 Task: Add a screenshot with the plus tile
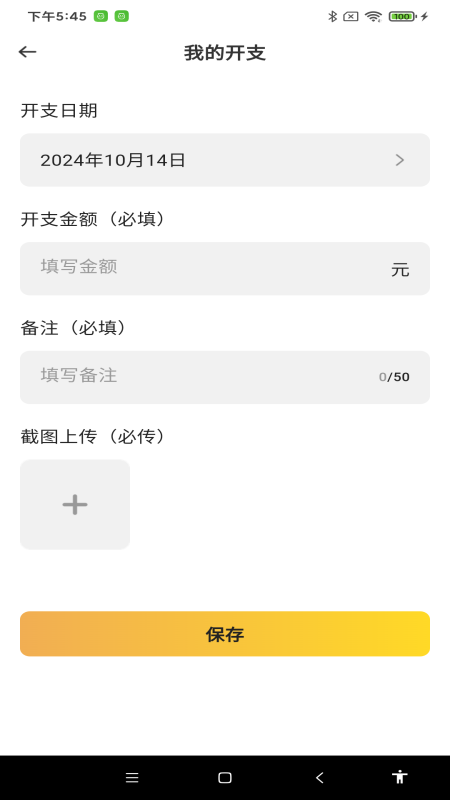(x=75, y=505)
